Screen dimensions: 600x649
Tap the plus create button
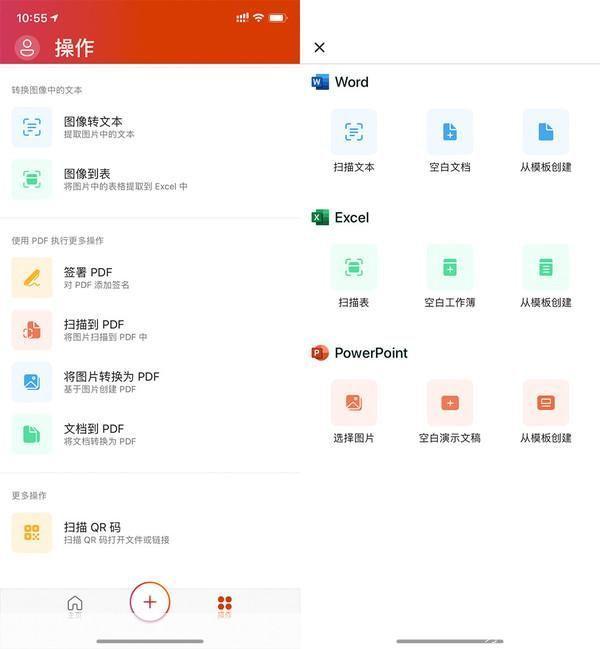tap(150, 601)
